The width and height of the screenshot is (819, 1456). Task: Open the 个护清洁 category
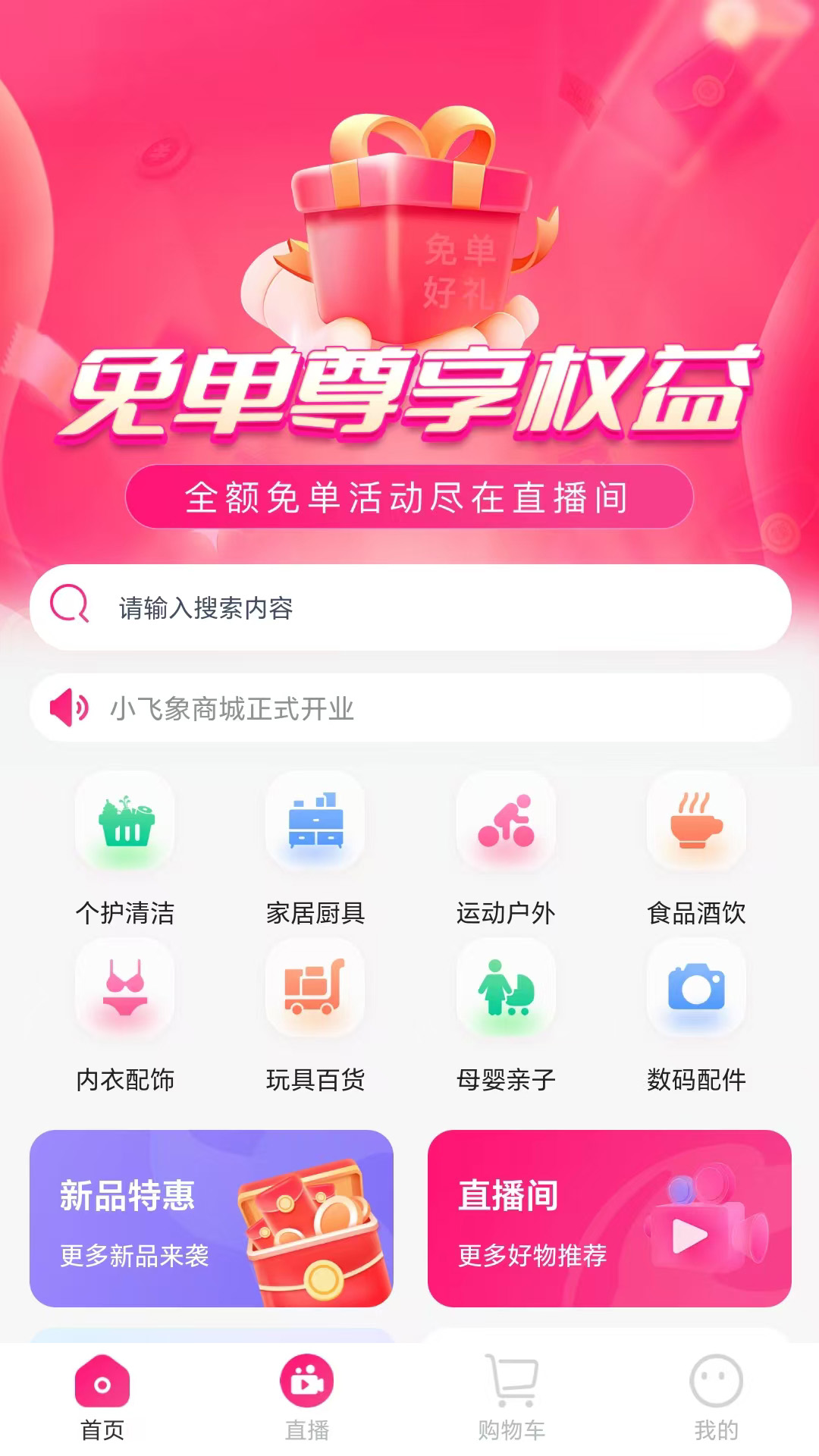tap(125, 848)
